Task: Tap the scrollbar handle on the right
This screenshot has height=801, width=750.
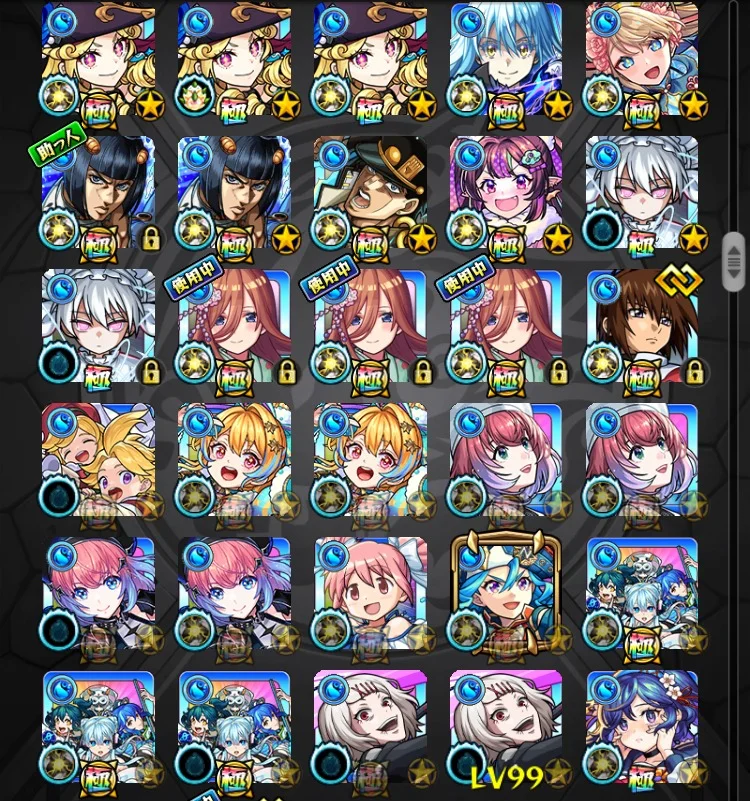Action: pyautogui.click(x=733, y=262)
